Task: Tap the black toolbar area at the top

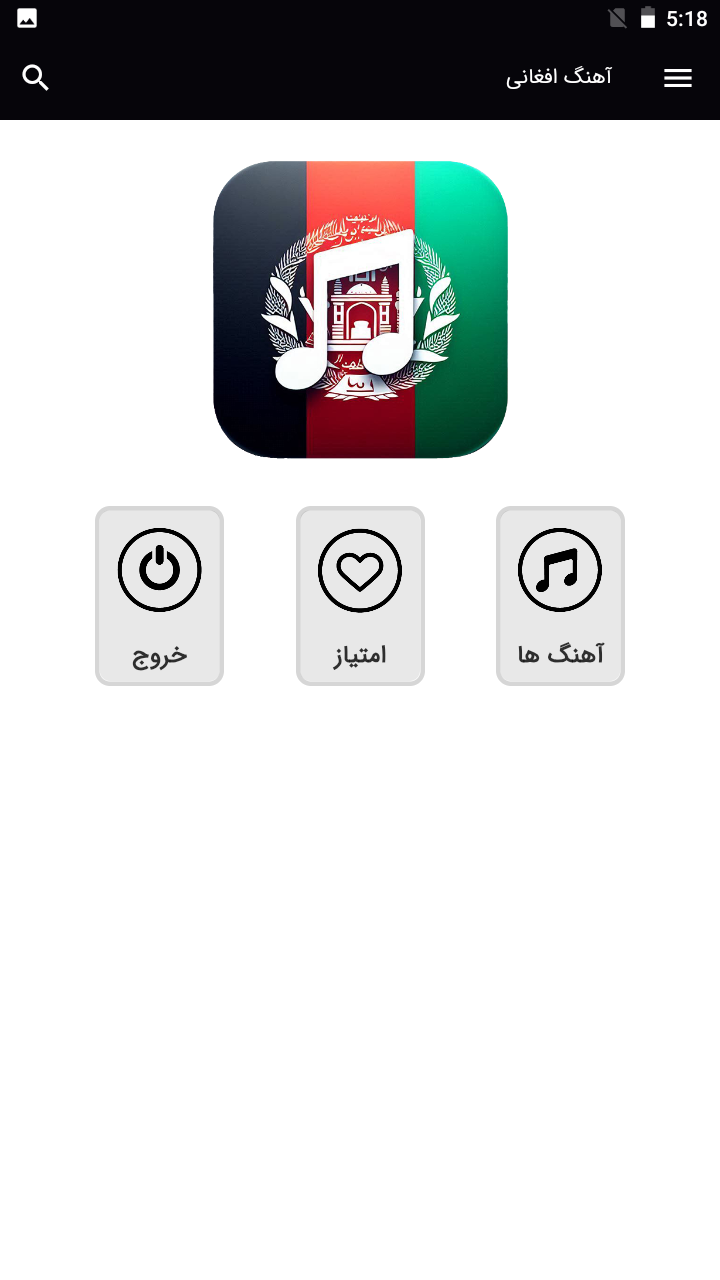Action: tap(300, 77)
